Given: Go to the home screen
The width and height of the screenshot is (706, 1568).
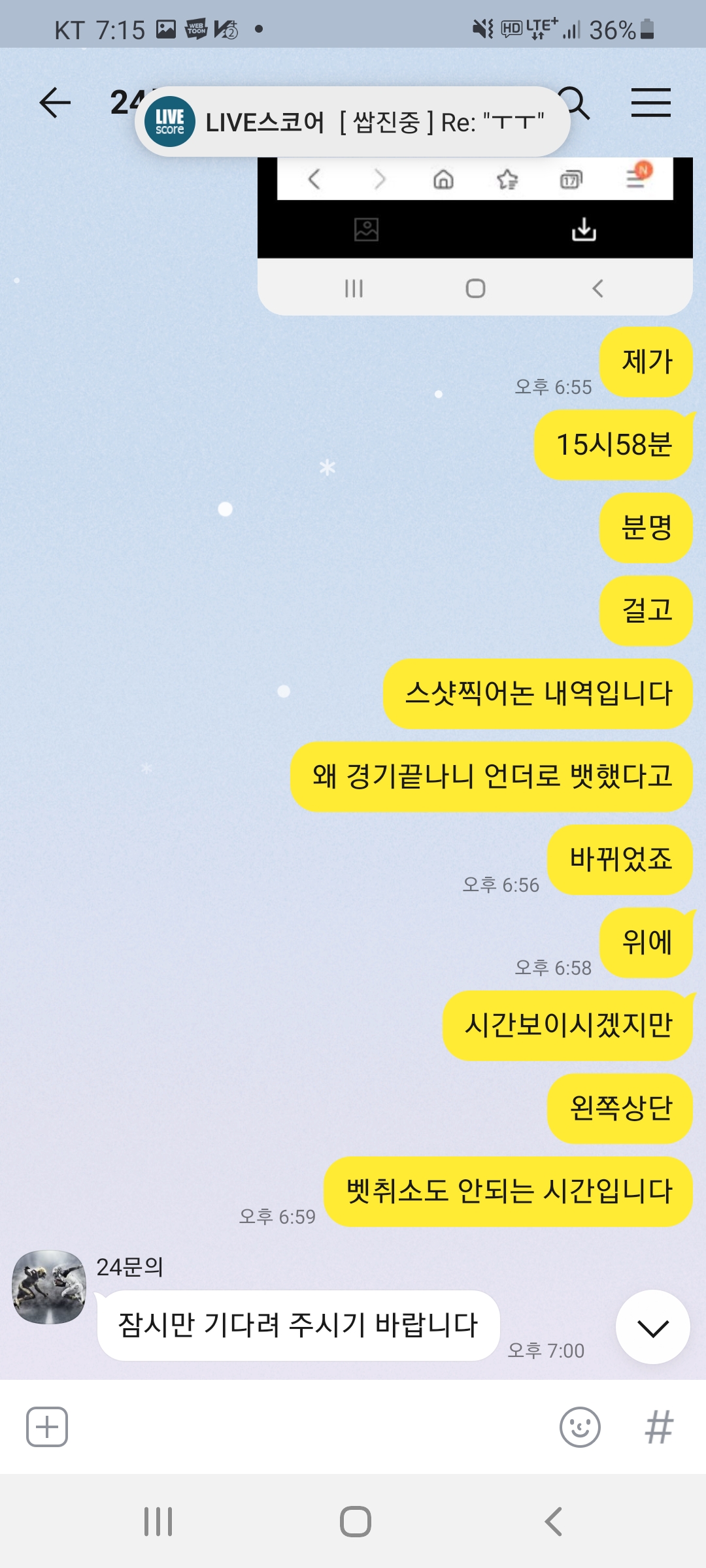Looking at the screenshot, I should point(355,1522).
